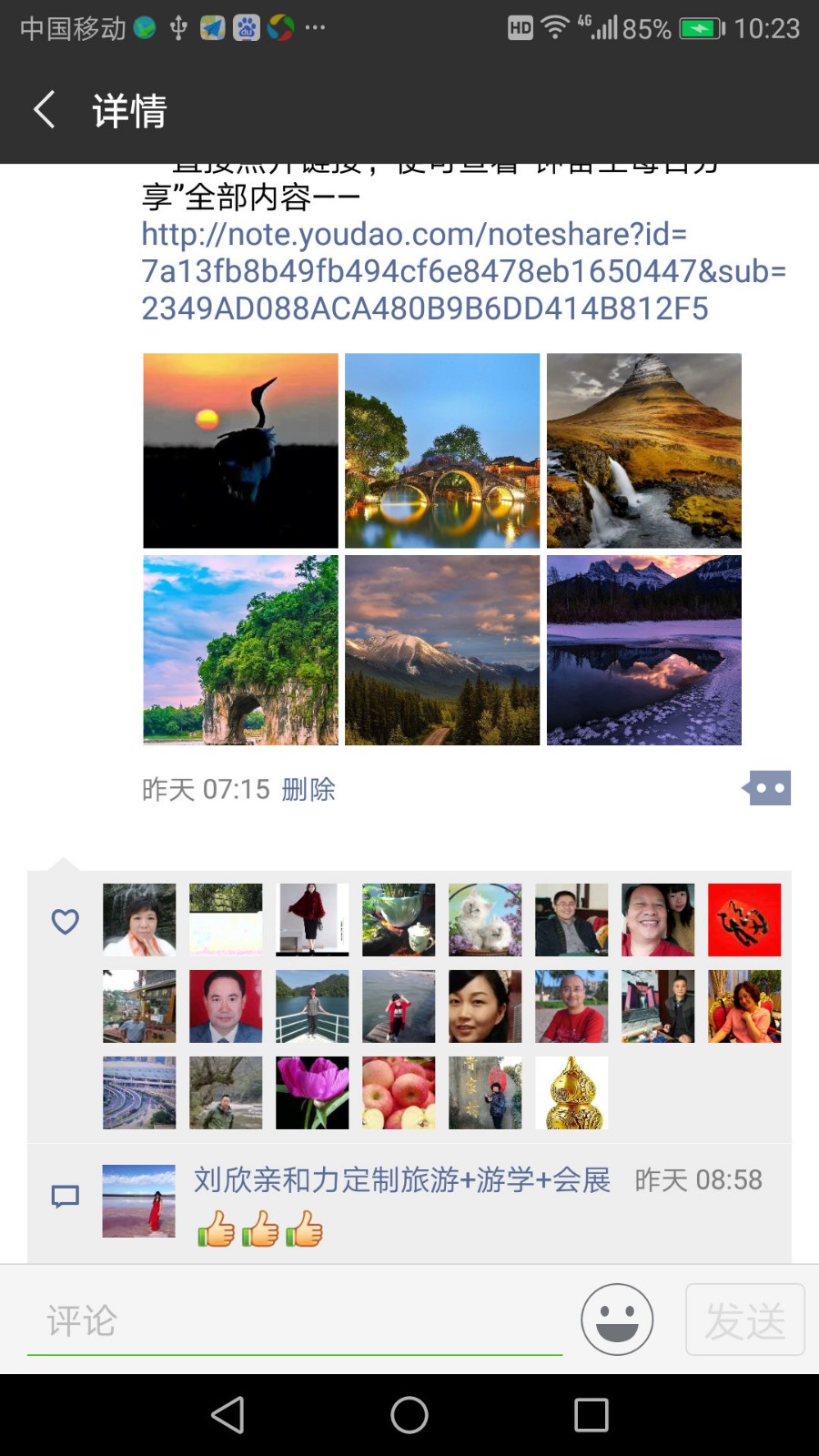Image resolution: width=819 pixels, height=1456 pixels.
Task: Tap 删除 to delete this post
Action: (x=308, y=789)
